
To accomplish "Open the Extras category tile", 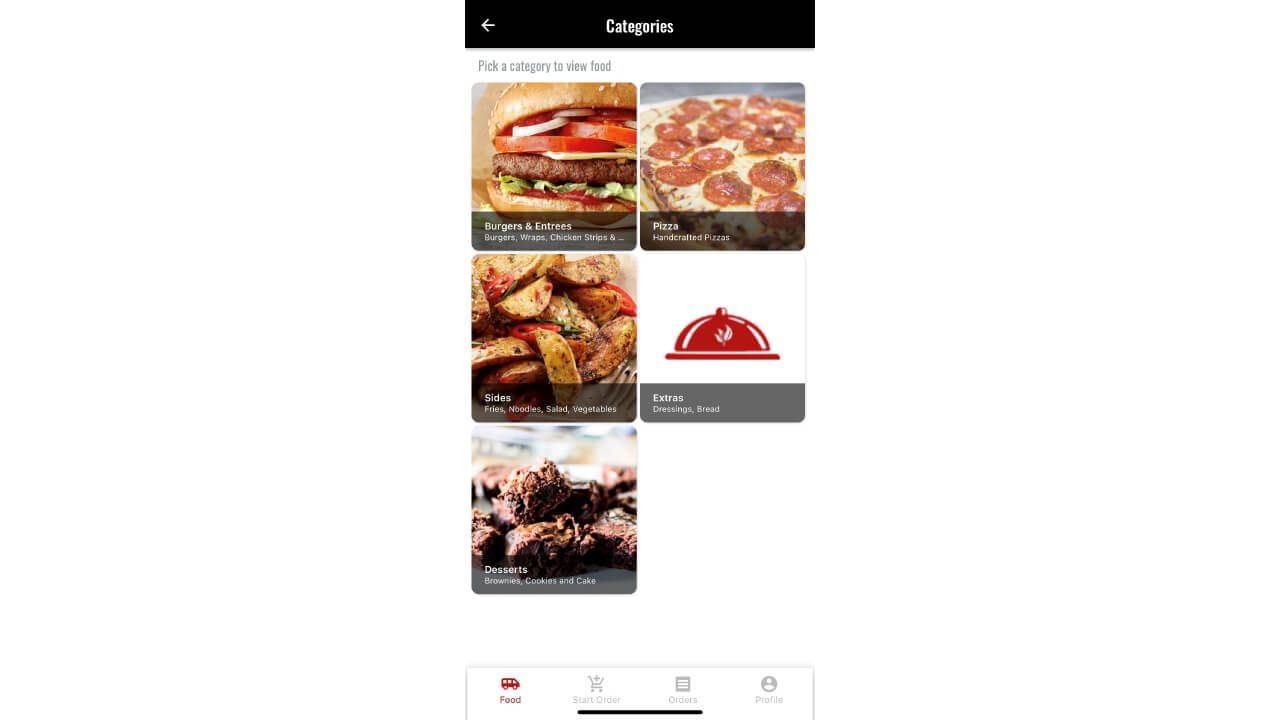I will tap(722, 338).
